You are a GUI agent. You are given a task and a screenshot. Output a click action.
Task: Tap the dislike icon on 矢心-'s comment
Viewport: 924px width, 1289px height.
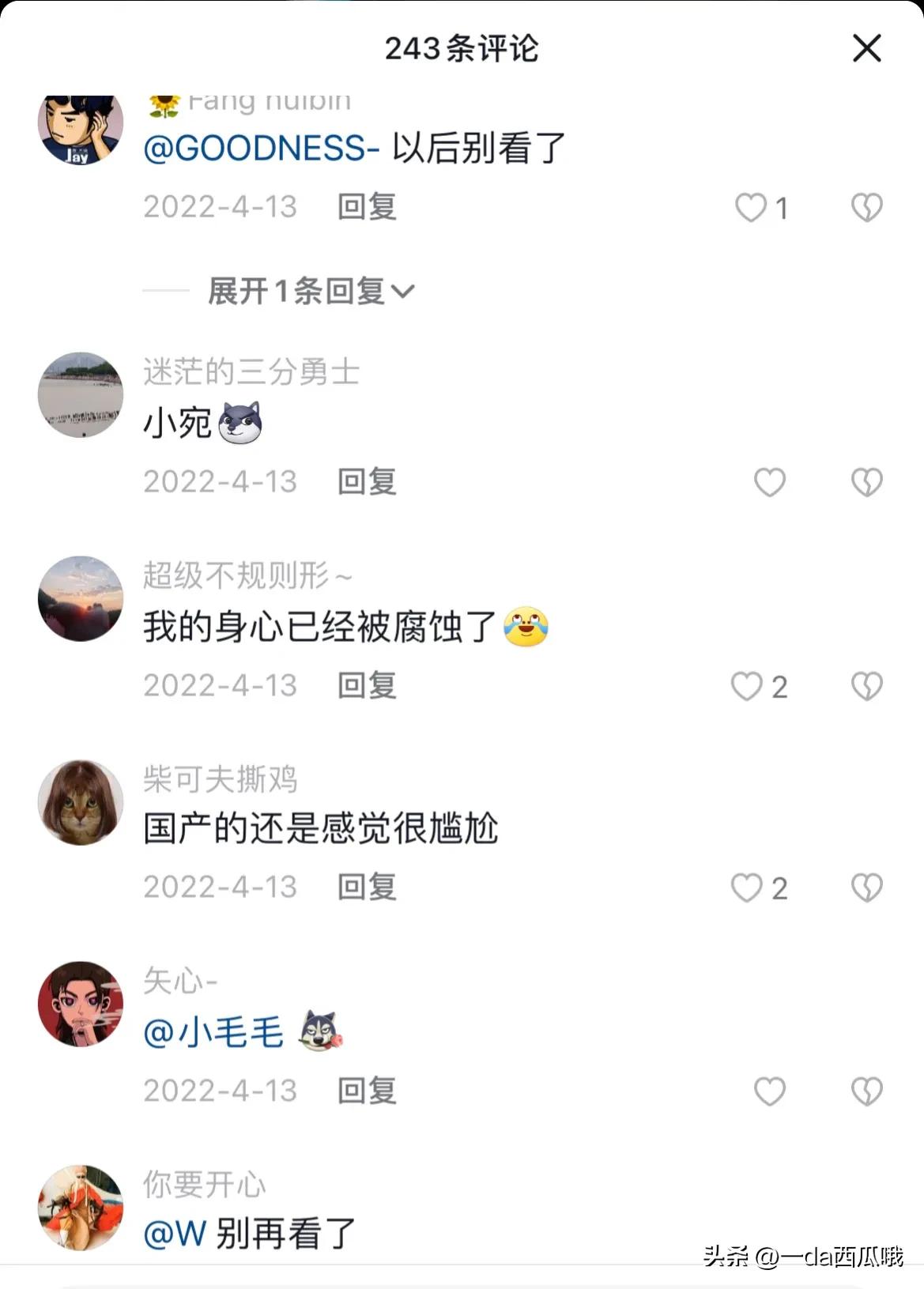[867, 1091]
